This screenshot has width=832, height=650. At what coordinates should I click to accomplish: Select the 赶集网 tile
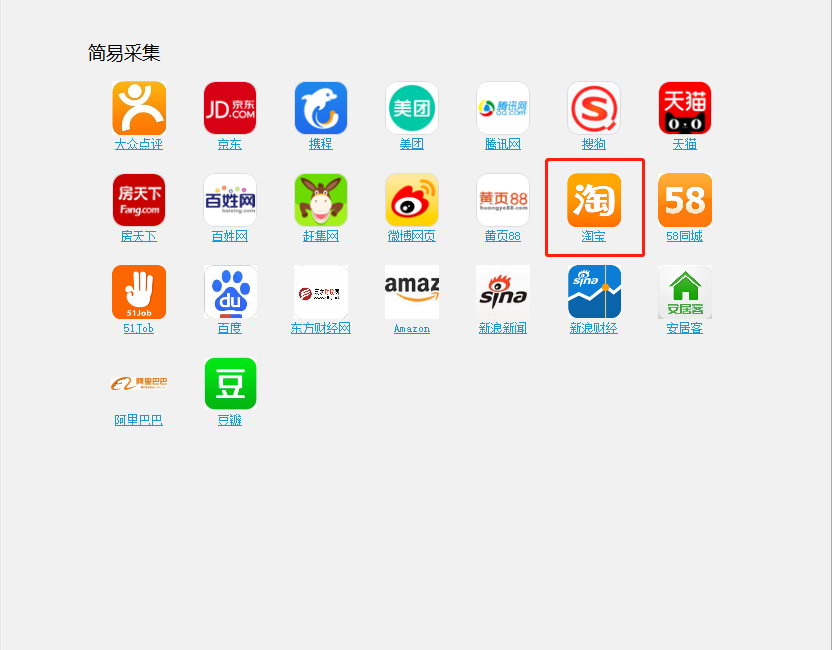click(321, 200)
